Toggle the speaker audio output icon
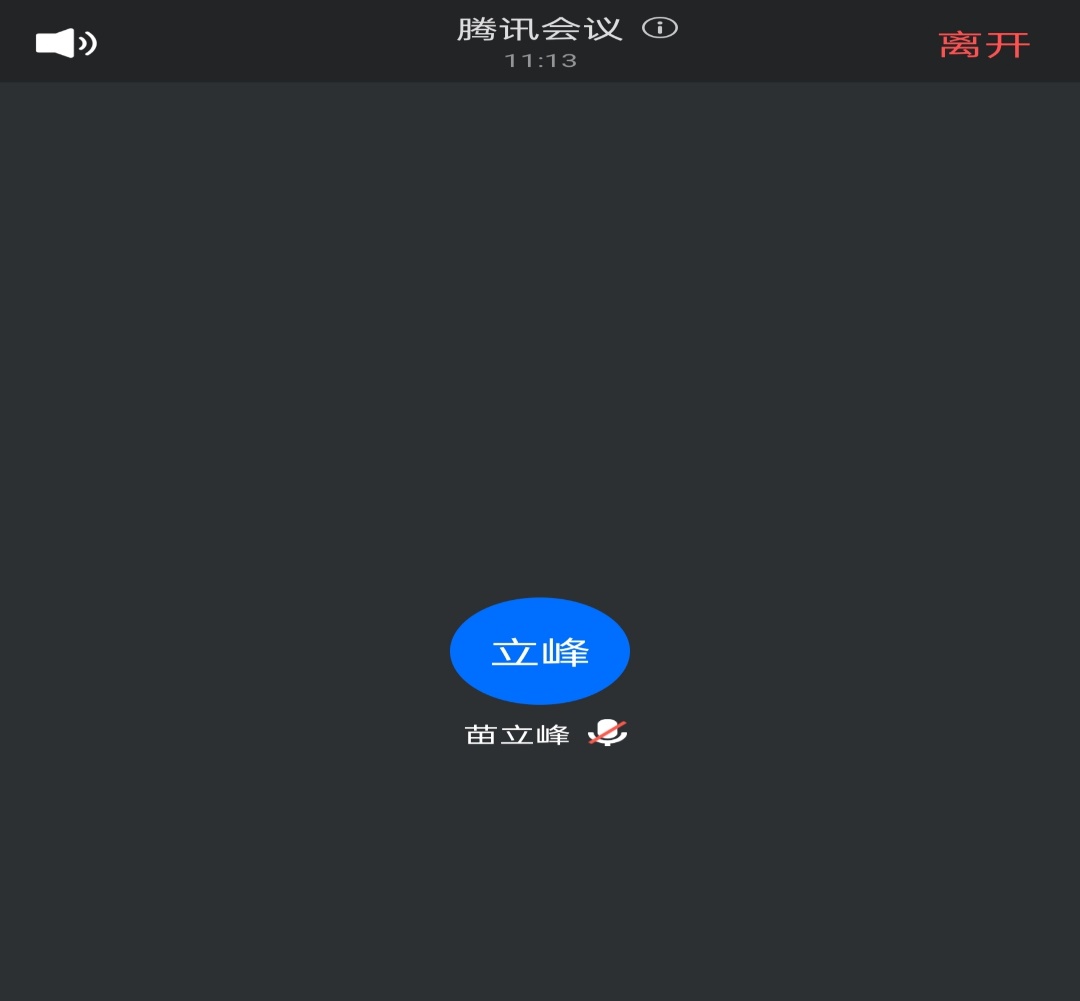 [66, 43]
